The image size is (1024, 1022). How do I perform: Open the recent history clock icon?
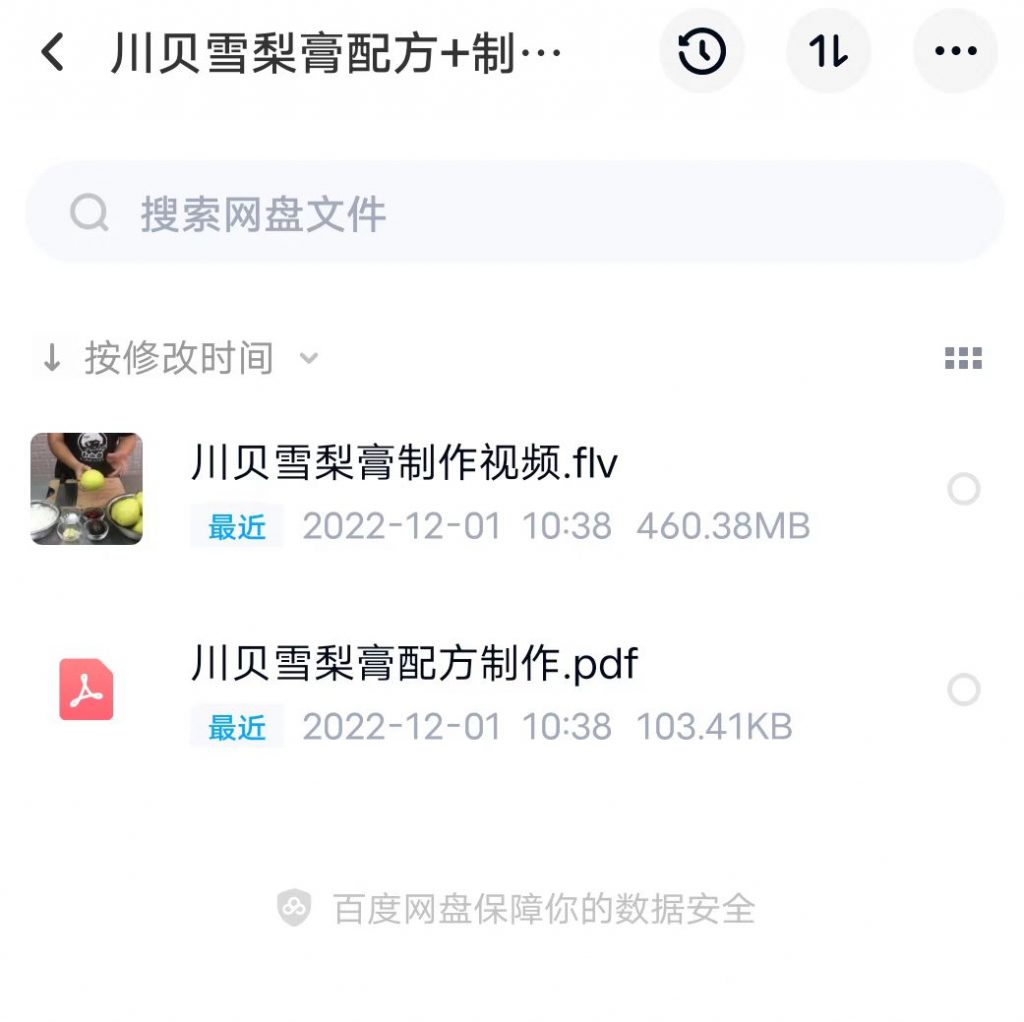point(701,52)
